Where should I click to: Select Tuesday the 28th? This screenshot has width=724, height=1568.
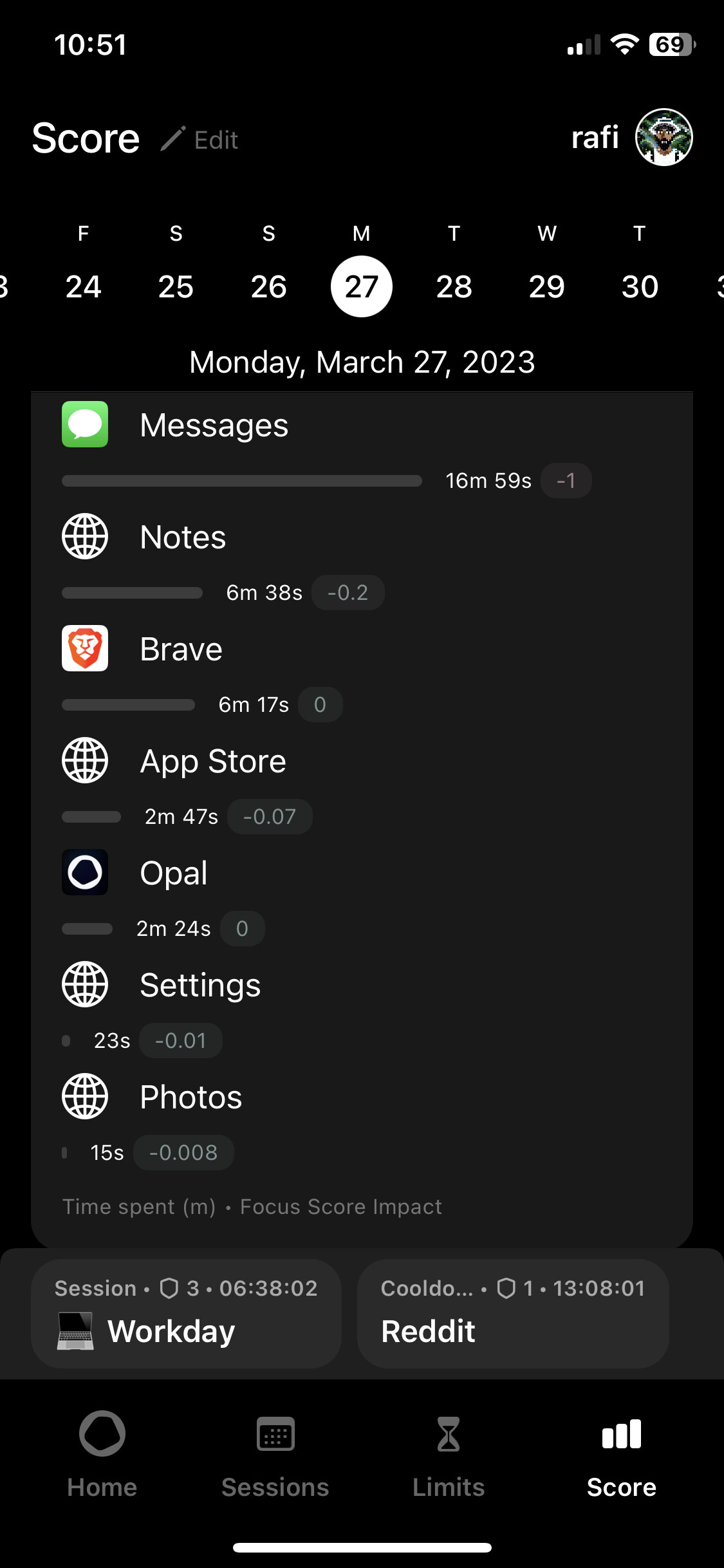pyautogui.click(x=454, y=286)
